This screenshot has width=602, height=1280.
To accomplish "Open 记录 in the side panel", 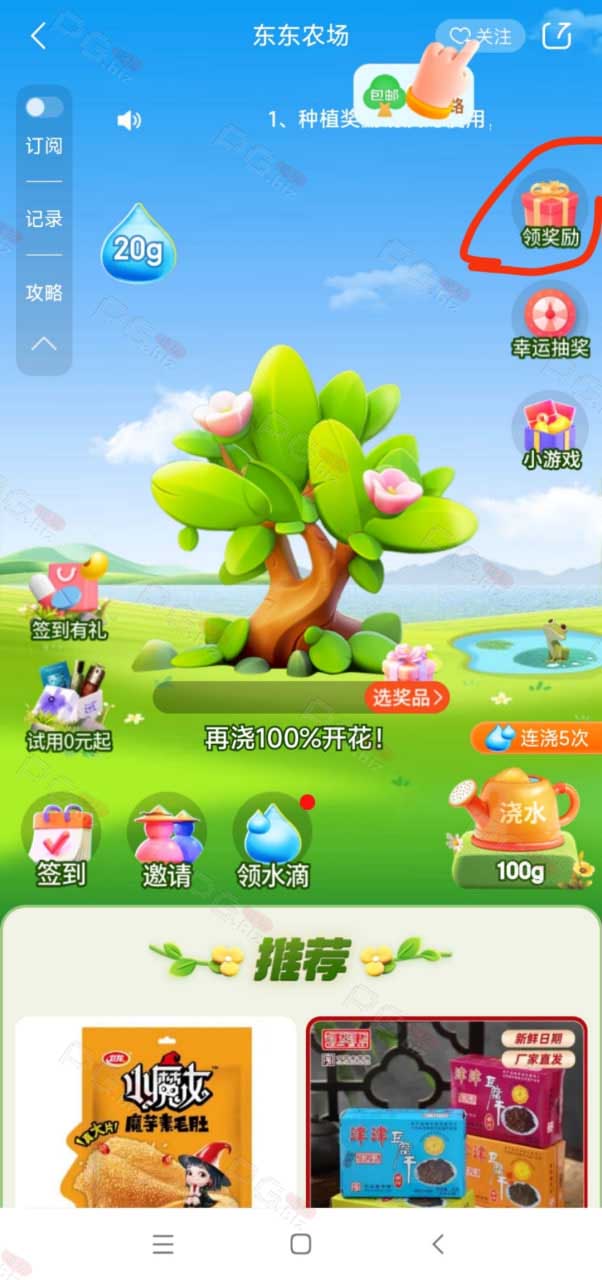I will coord(44,219).
